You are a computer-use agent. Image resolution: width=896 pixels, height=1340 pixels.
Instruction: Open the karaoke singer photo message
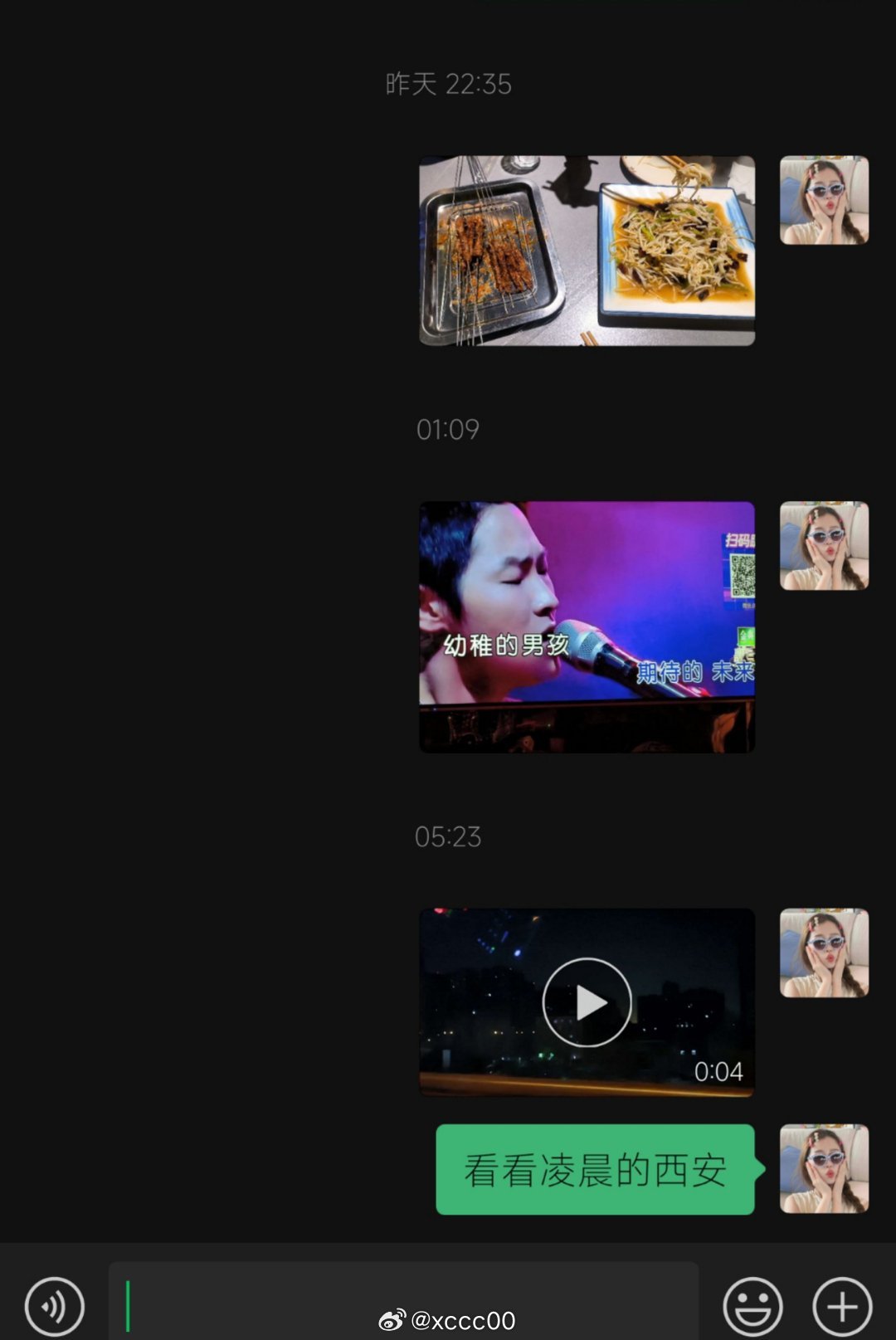coord(587,626)
